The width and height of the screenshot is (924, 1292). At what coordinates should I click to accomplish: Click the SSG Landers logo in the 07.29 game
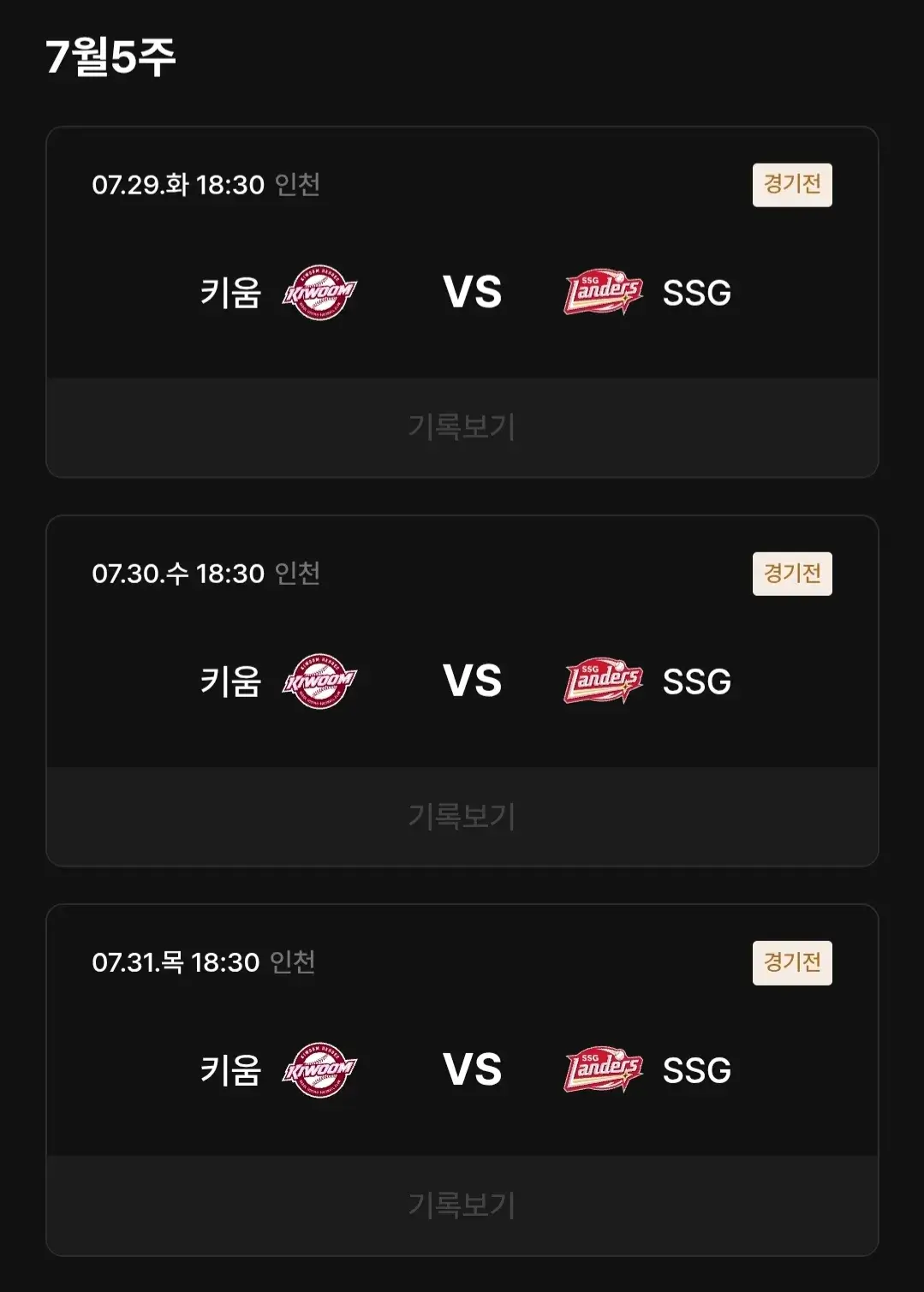click(x=602, y=294)
